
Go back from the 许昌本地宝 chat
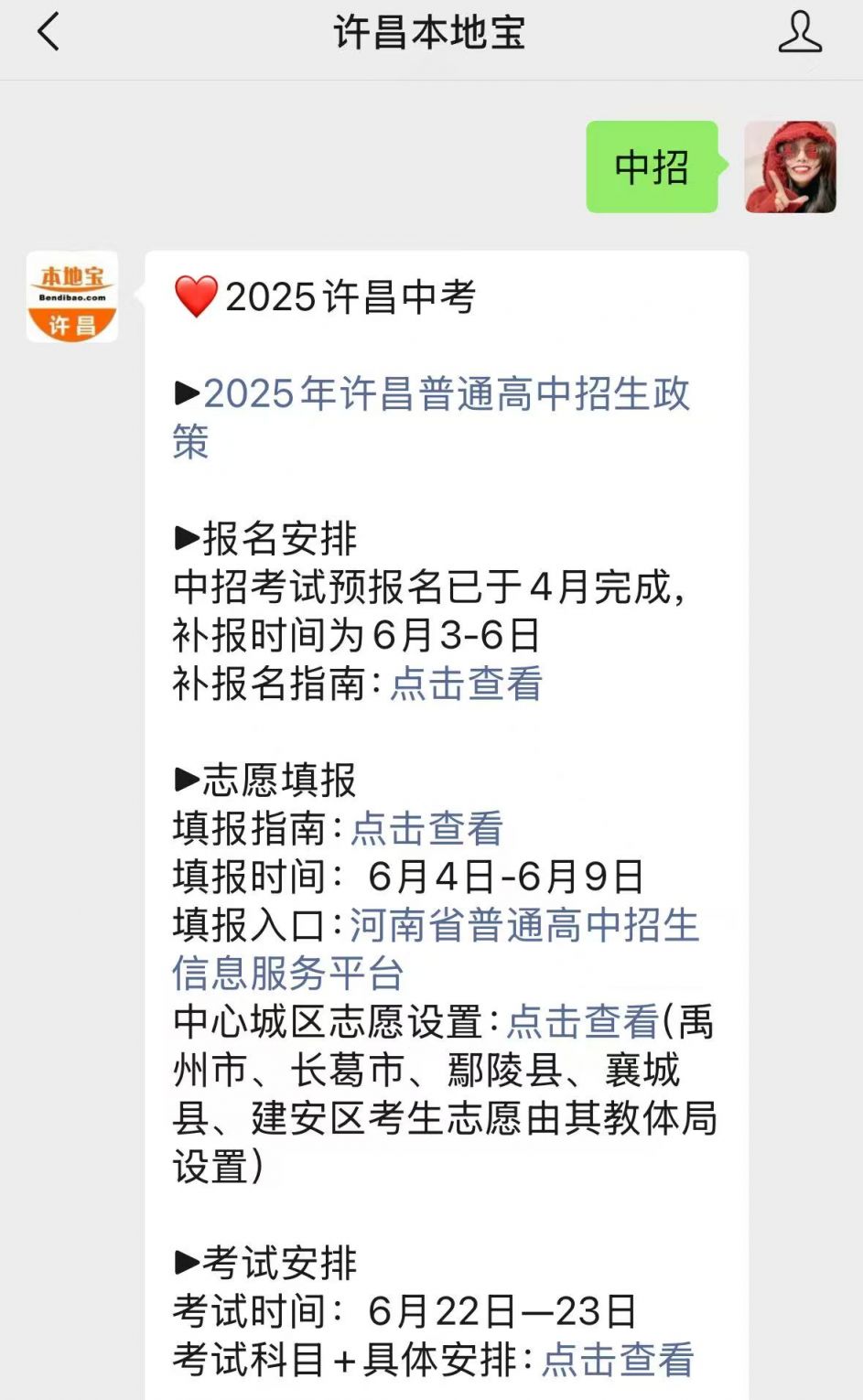(x=49, y=33)
